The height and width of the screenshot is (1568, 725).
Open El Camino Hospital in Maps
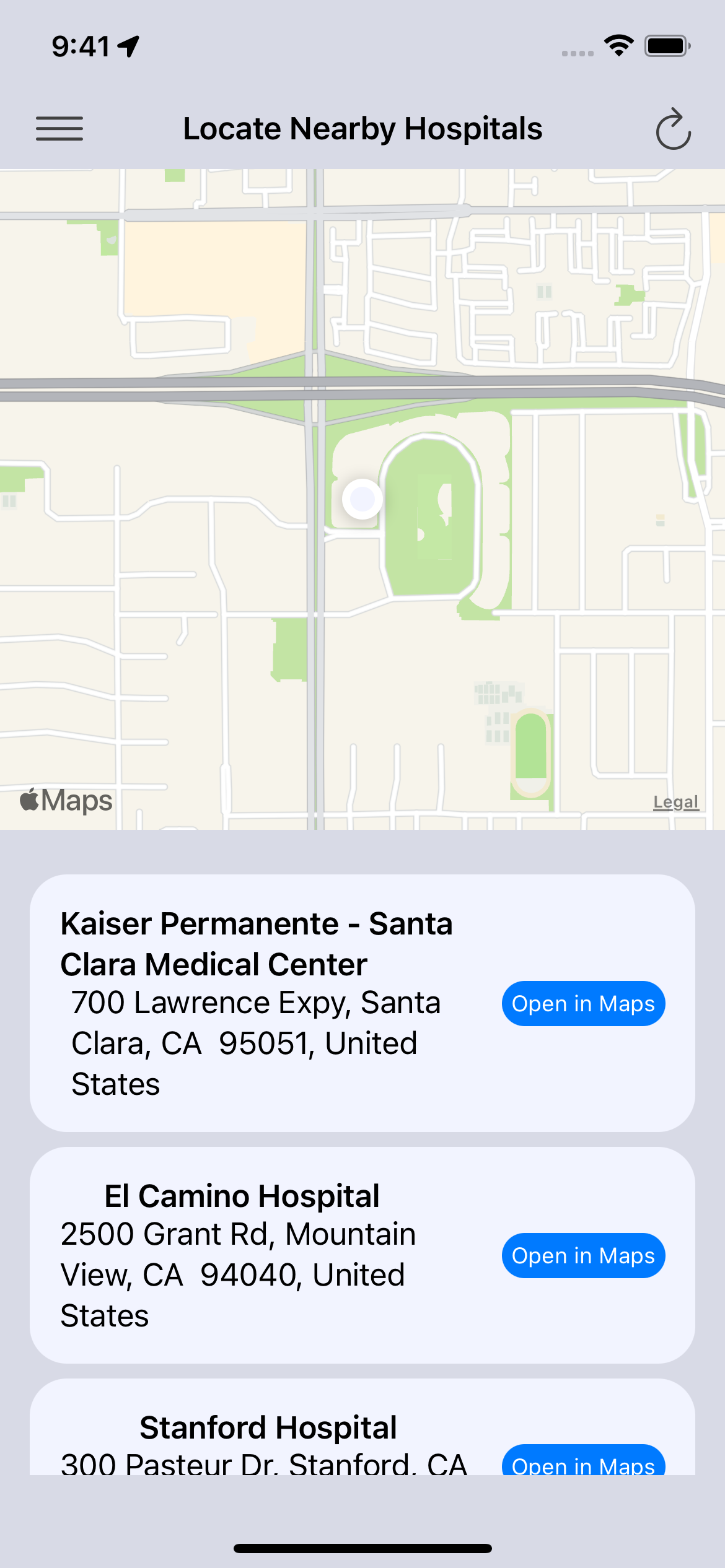[583, 1255]
